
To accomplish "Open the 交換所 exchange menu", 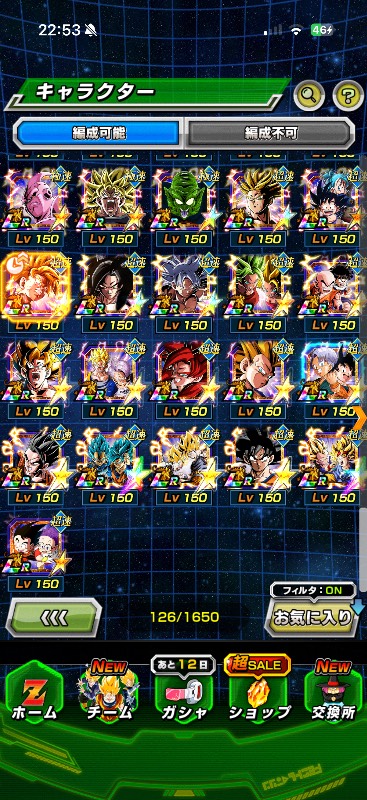I will click(334, 698).
